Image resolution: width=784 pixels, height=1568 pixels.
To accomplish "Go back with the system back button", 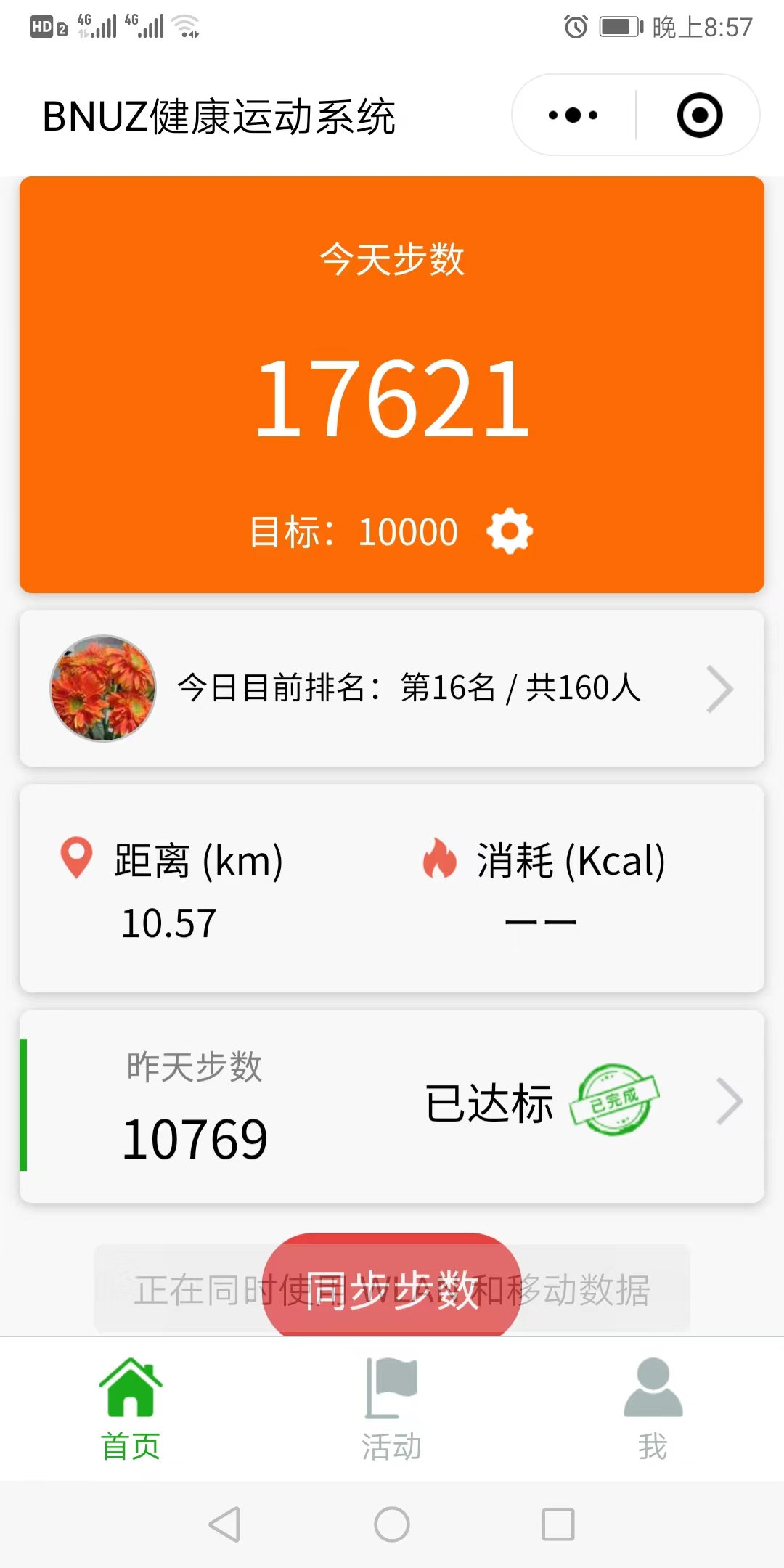I will [224, 1524].
